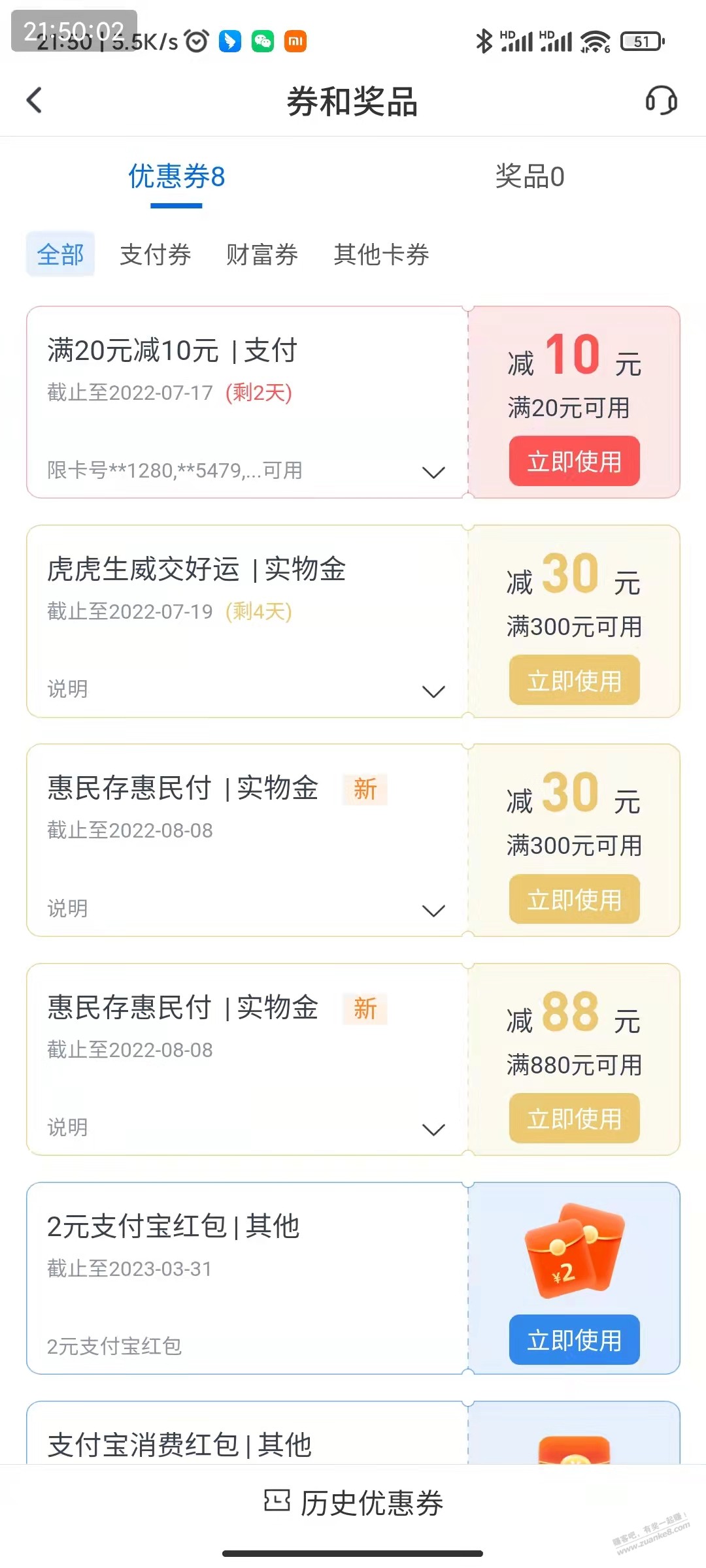This screenshot has height=1568, width=706.
Task: Expand 说明 of the 减30元 惠民存惠民付 coupon
Action: tap(433, 910)
